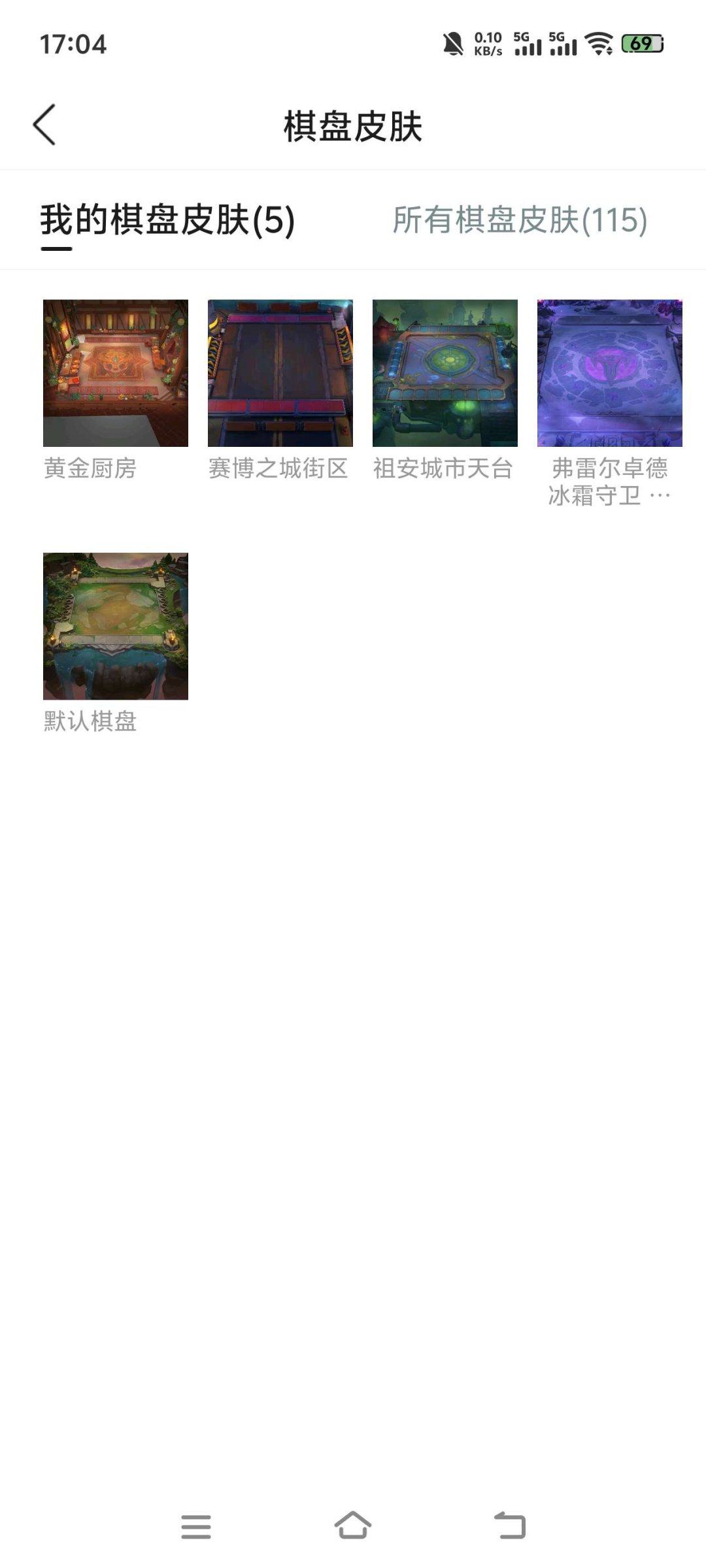Tap the battery indicator showing 69
The width and height of the screenshot is (706, 1568).
[x=638, y=44]
